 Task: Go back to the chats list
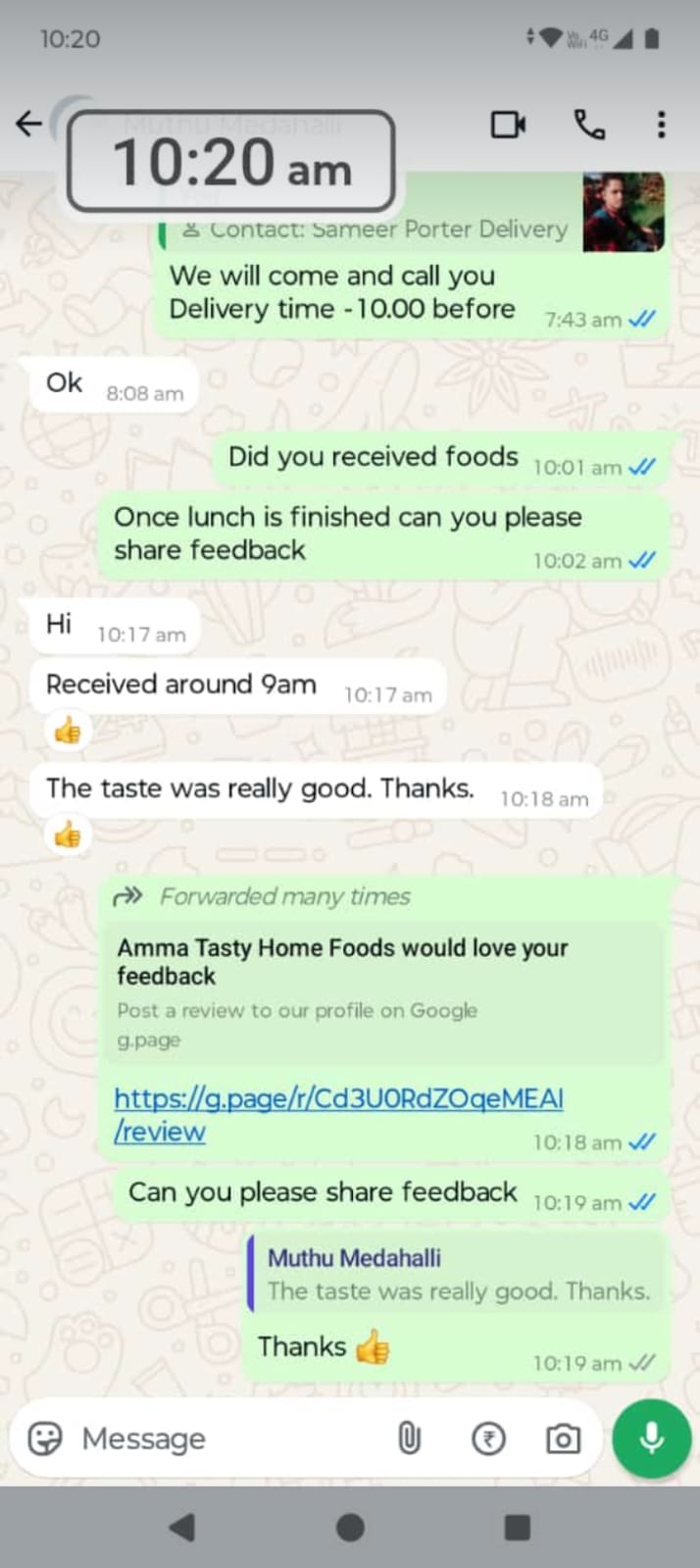pyautogui.click(x=28, y=124)
